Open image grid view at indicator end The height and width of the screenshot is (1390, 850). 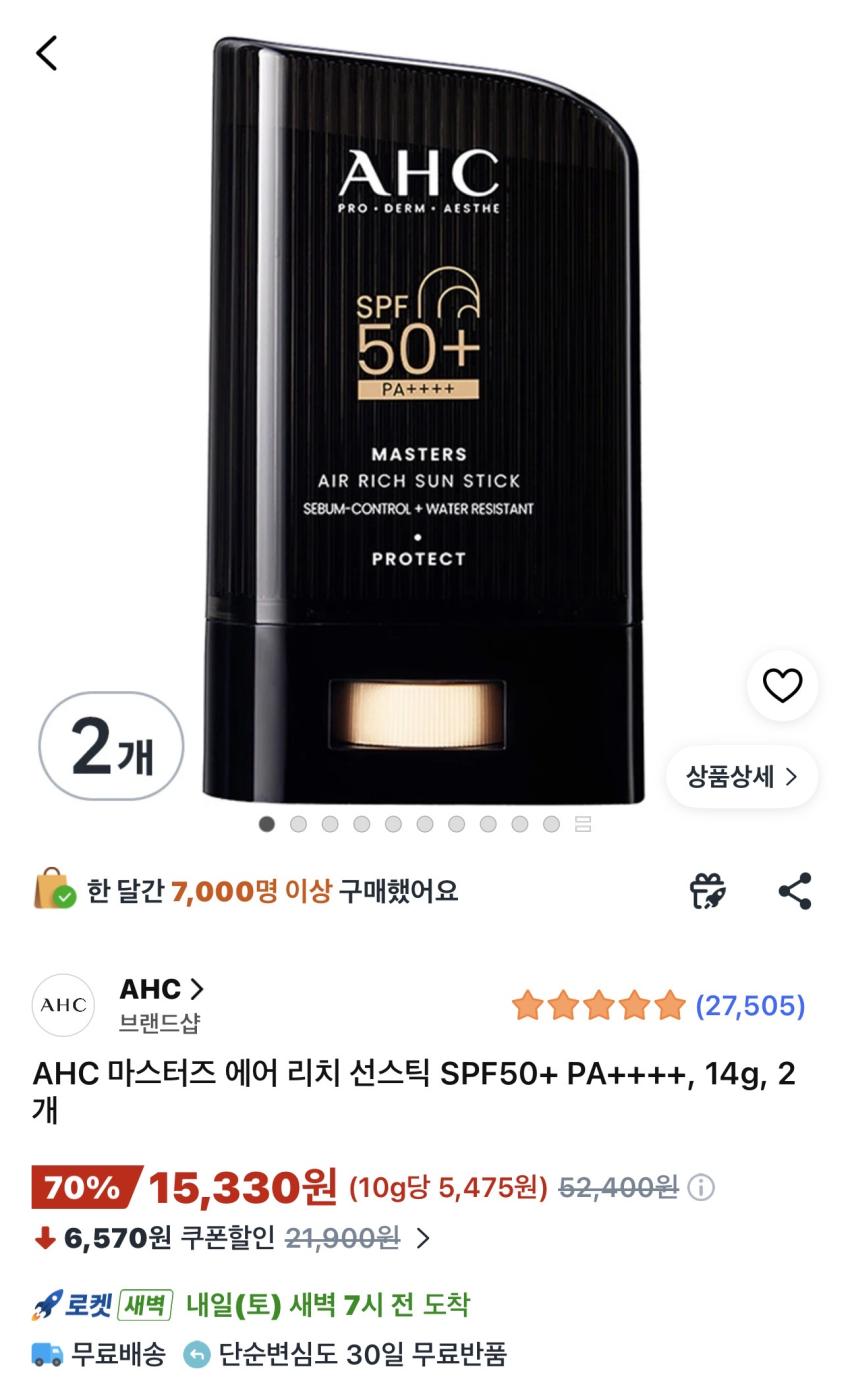(583, 824)
